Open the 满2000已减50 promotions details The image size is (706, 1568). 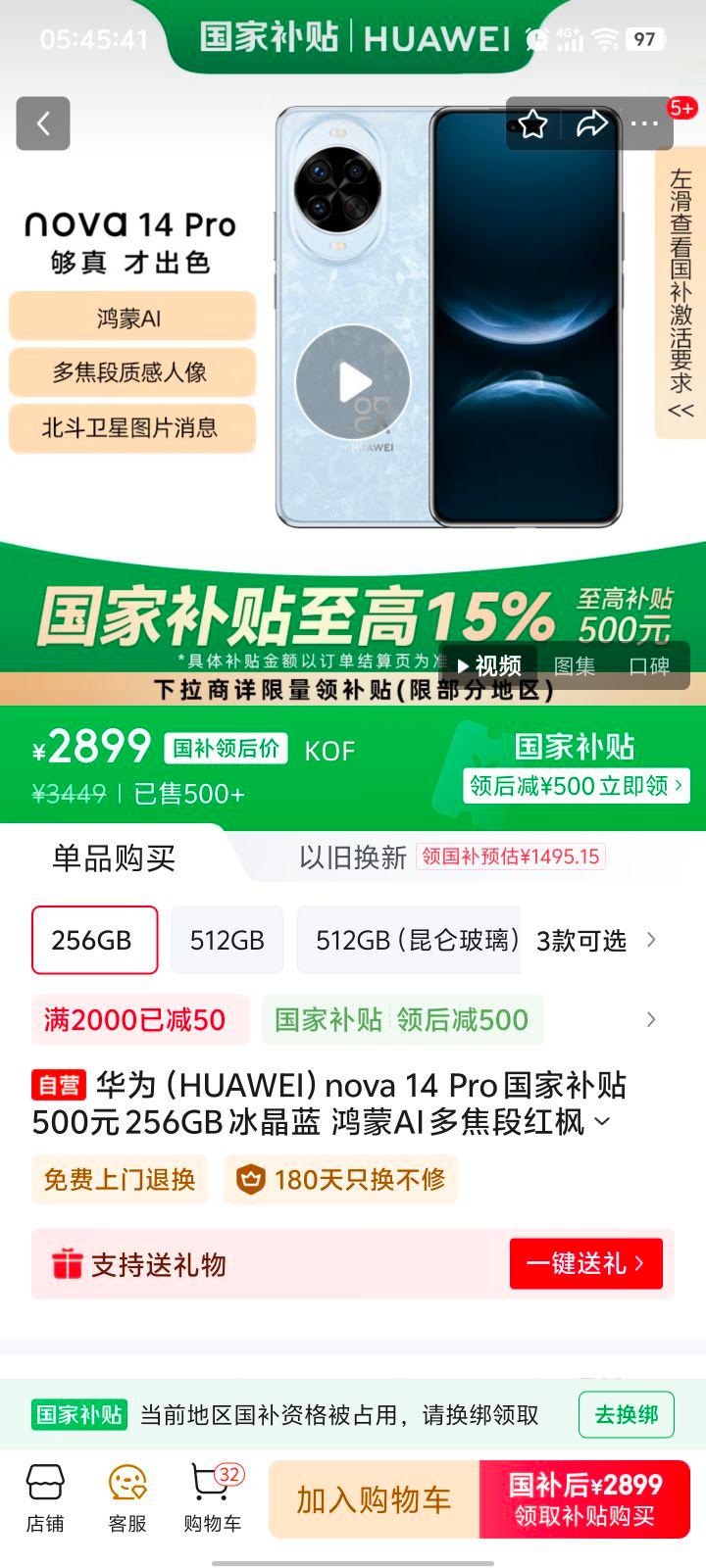(651, 1020)
